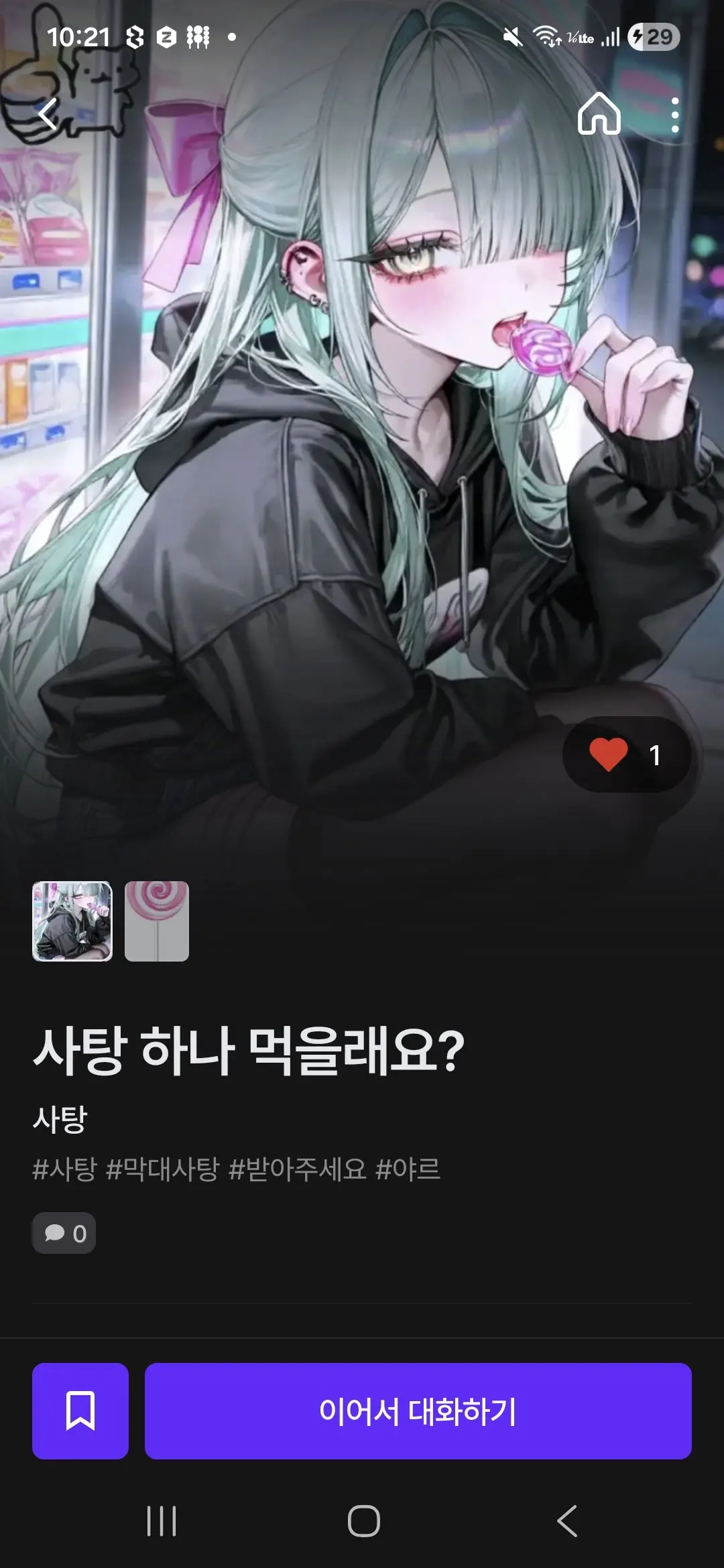The image size is (724, 1568).
Task: Like this character with the heart button
Action: pyautogui.click(x=627, y=755)
